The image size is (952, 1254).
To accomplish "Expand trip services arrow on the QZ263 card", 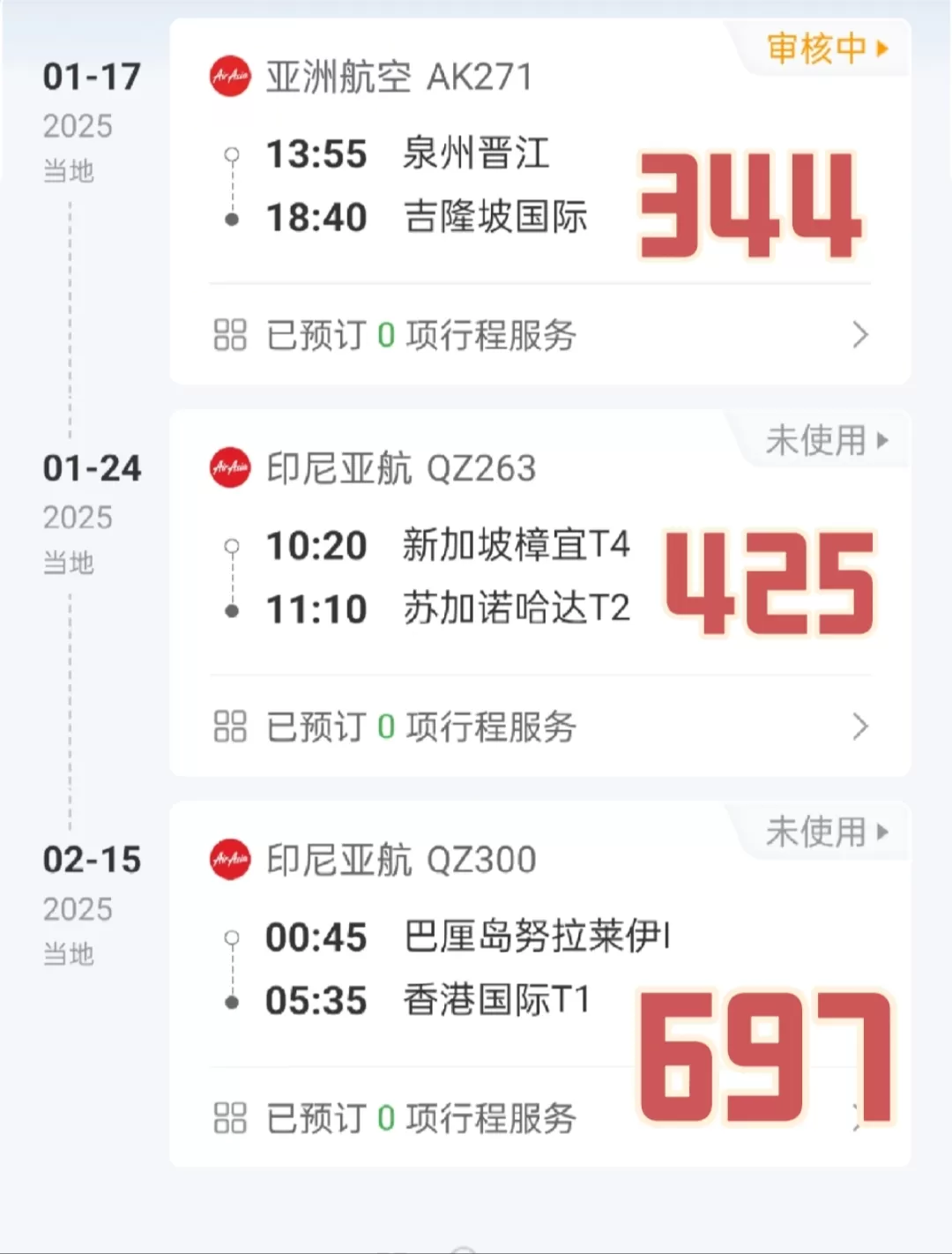I will [x=859, y=728].
